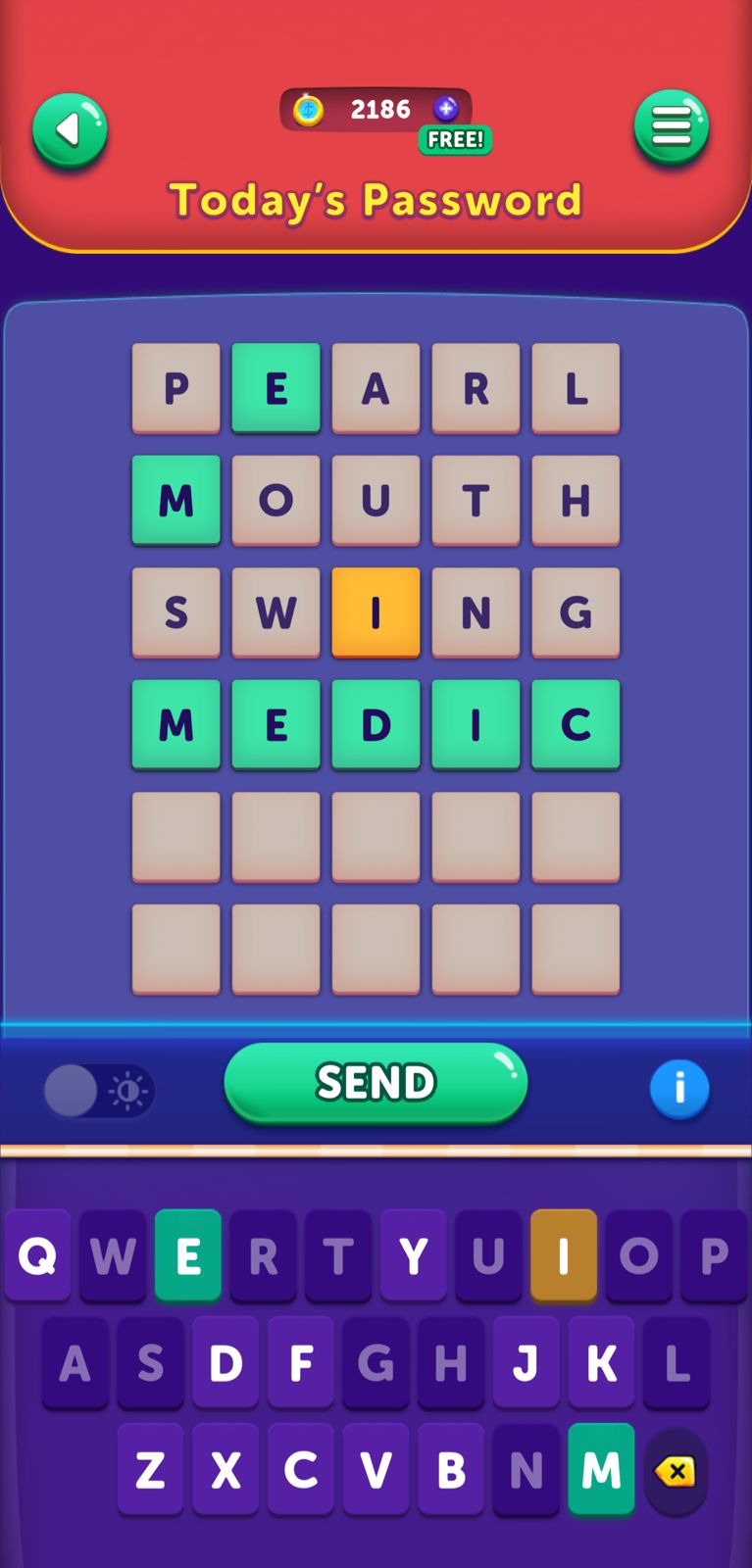Enter the letter Y

(x=413, y=1255)
